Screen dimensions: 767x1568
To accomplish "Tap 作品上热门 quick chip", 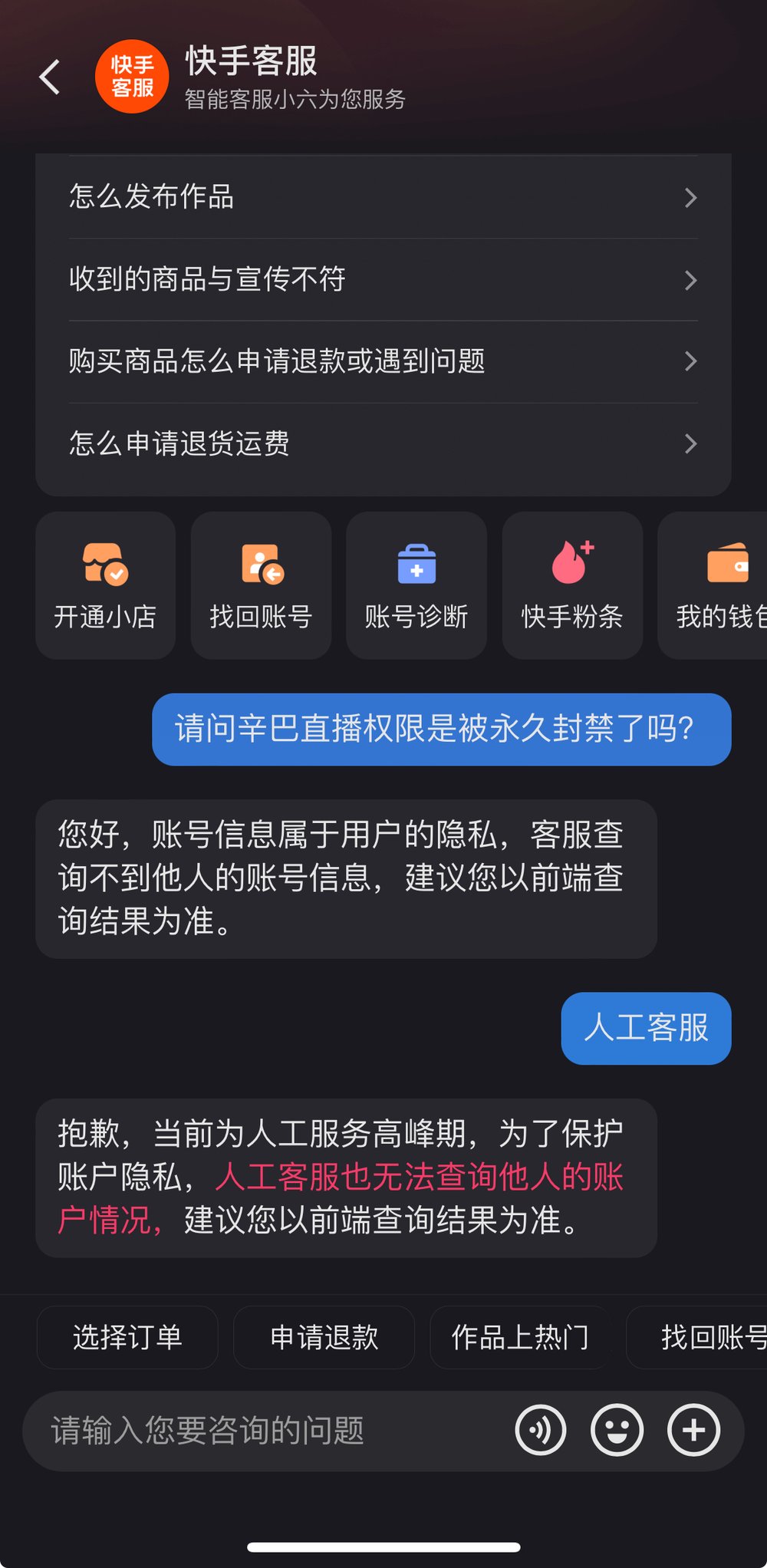I will point(520,1337).
